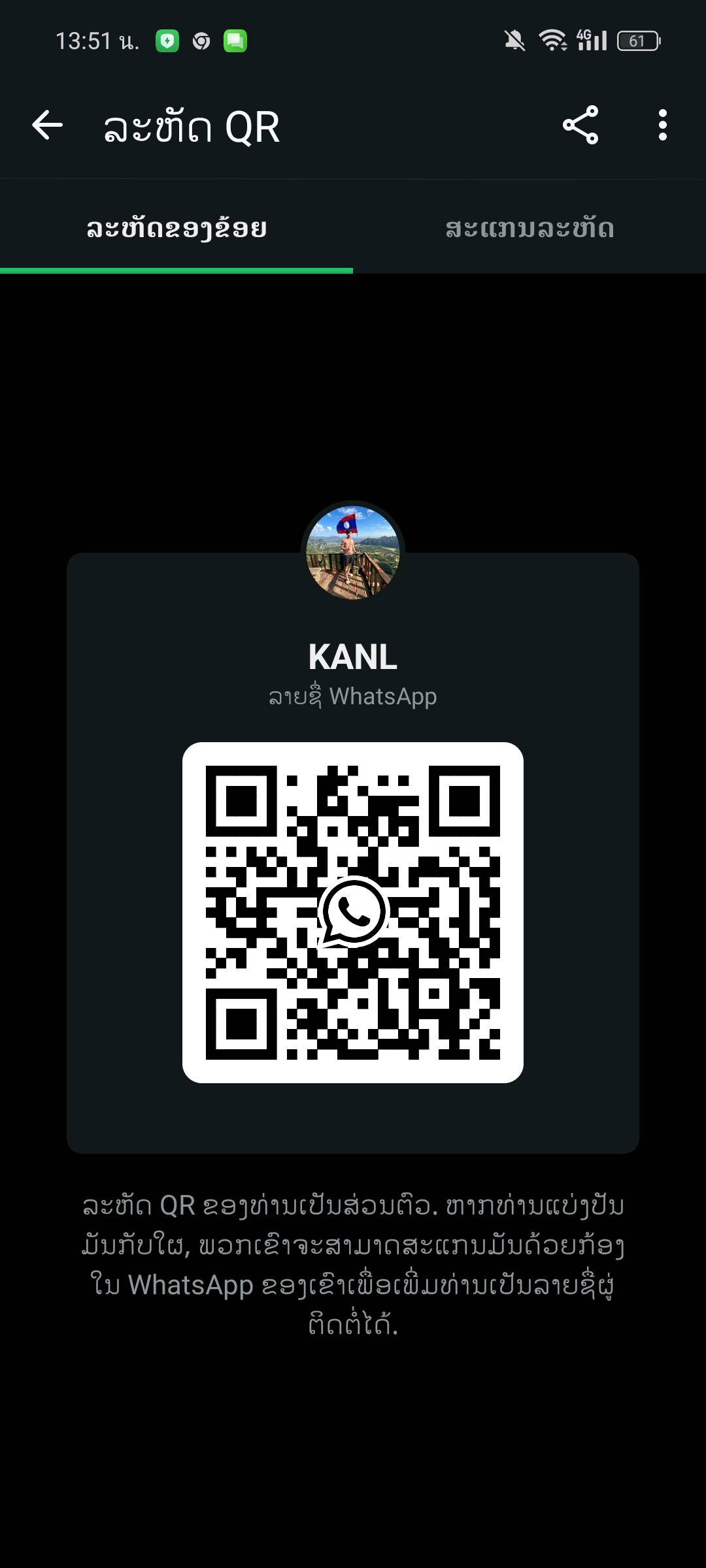This screenshot has height=1568, width=706.
Task: Switch to the ສະແກນລະຫັດ tab
Action: click(x=529, y=228)
